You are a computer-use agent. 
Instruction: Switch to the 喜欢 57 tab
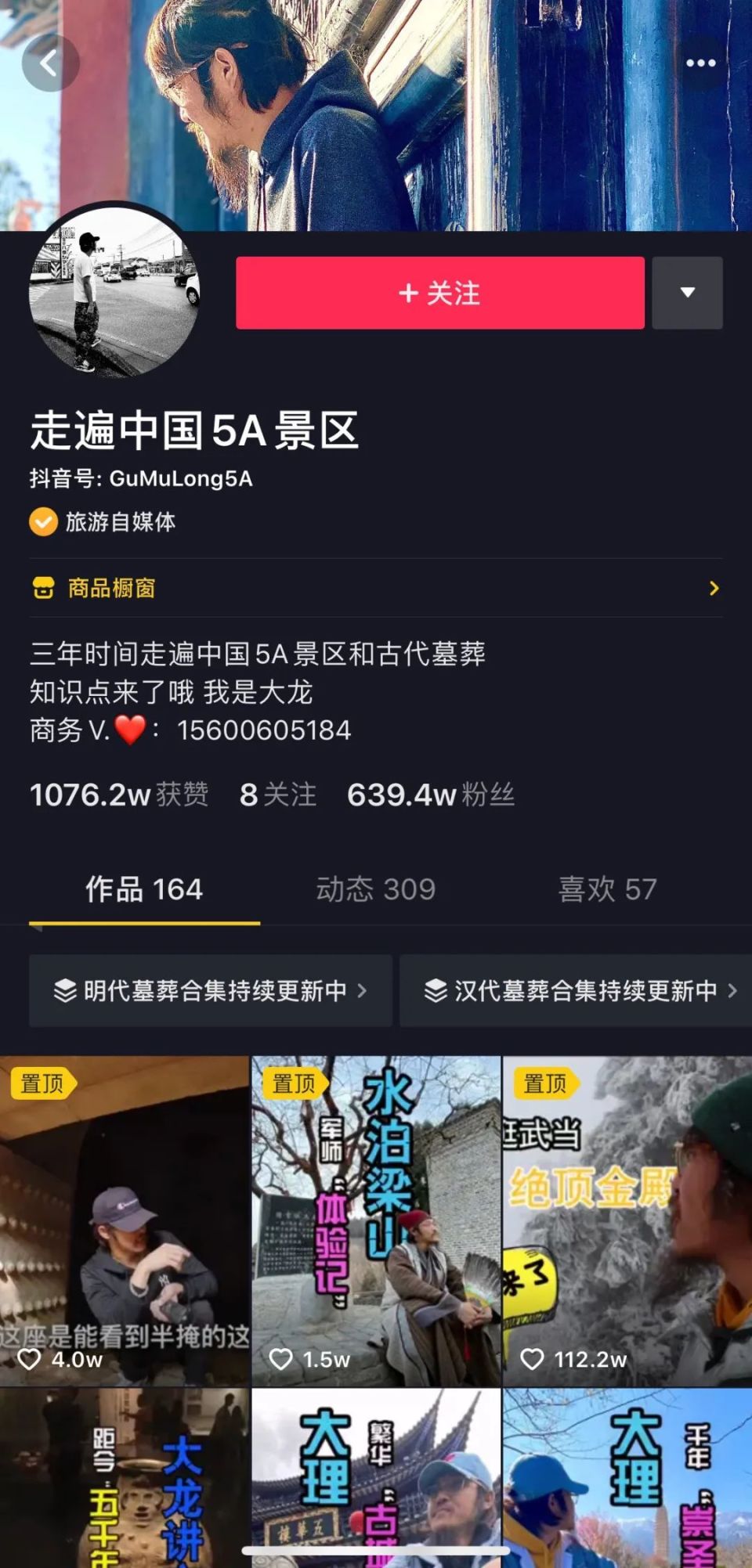(x=607, y=889)
